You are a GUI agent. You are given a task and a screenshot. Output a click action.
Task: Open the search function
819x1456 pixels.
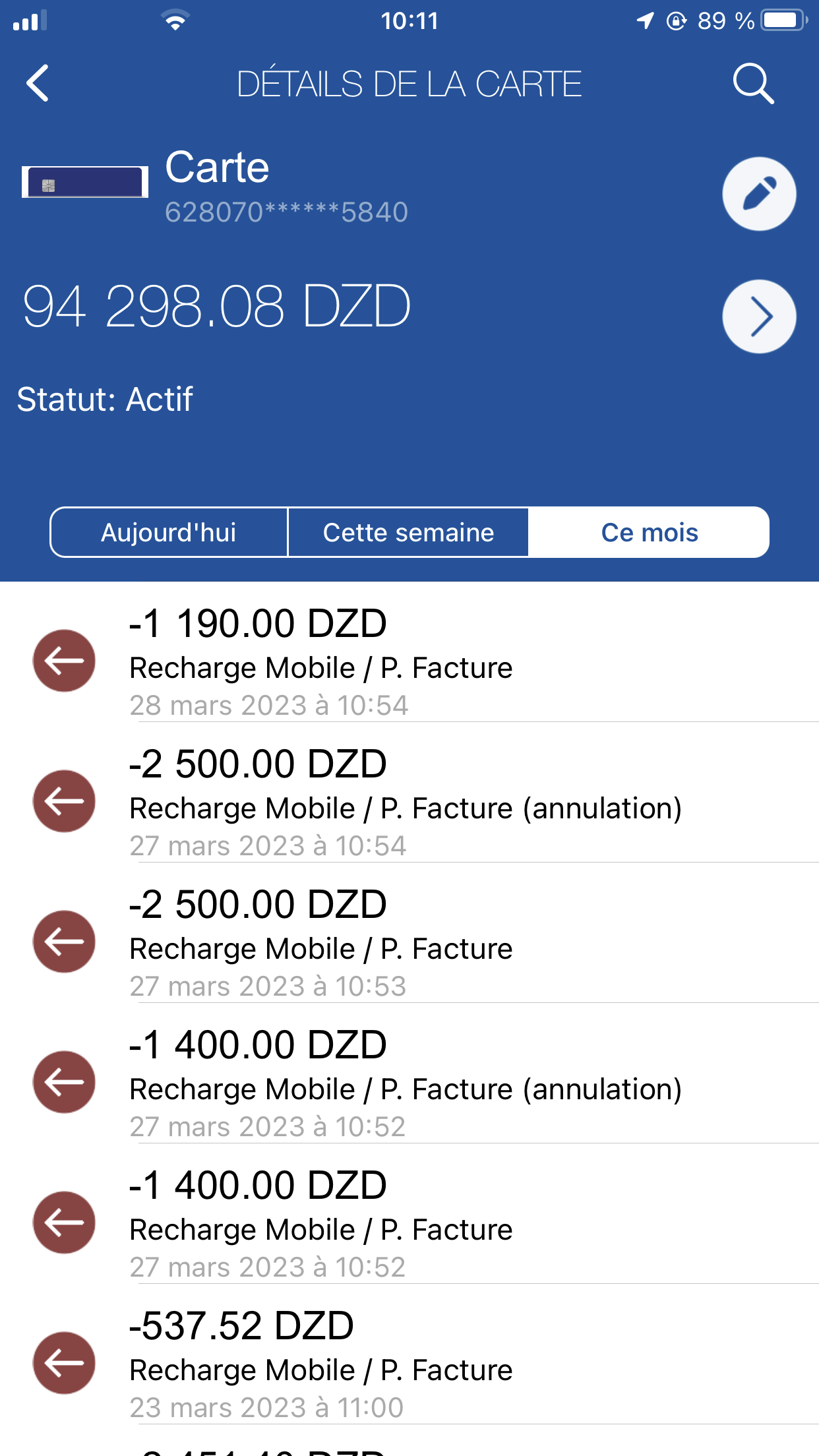754,83
